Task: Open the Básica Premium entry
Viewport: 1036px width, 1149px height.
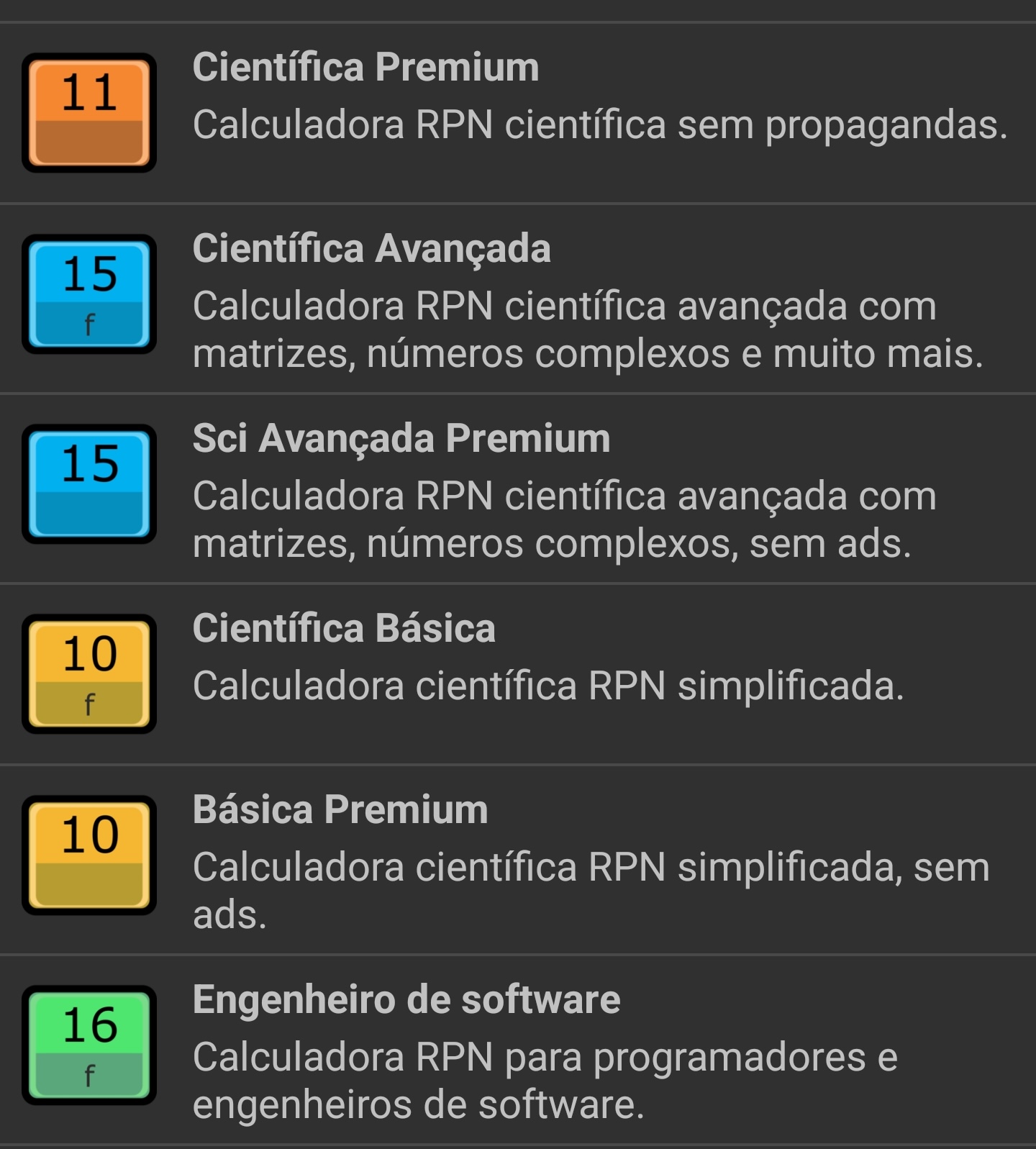Action: click(x=518, y=859)
